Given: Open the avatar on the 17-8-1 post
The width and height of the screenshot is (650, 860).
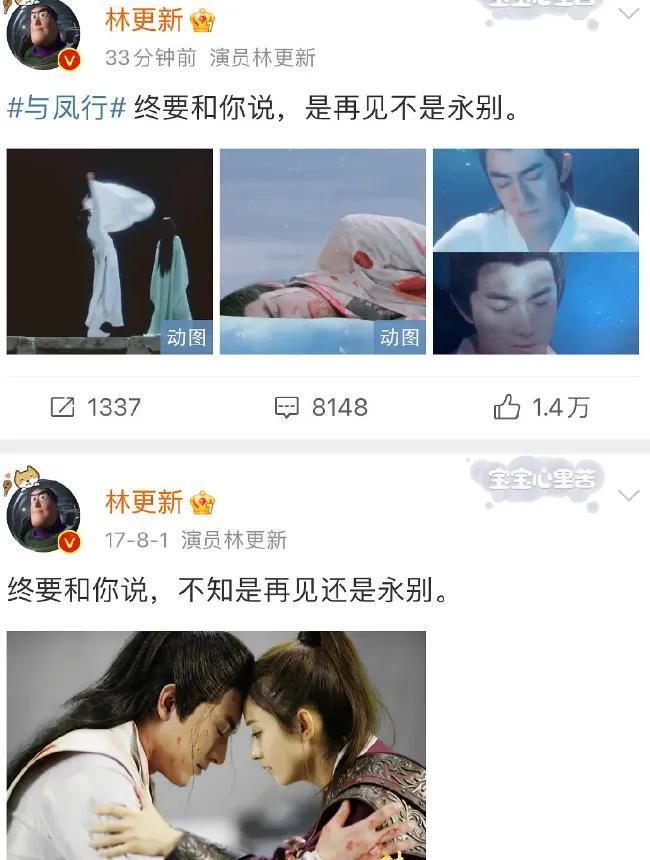Looking at the screenshot, I should pos(43,516).
